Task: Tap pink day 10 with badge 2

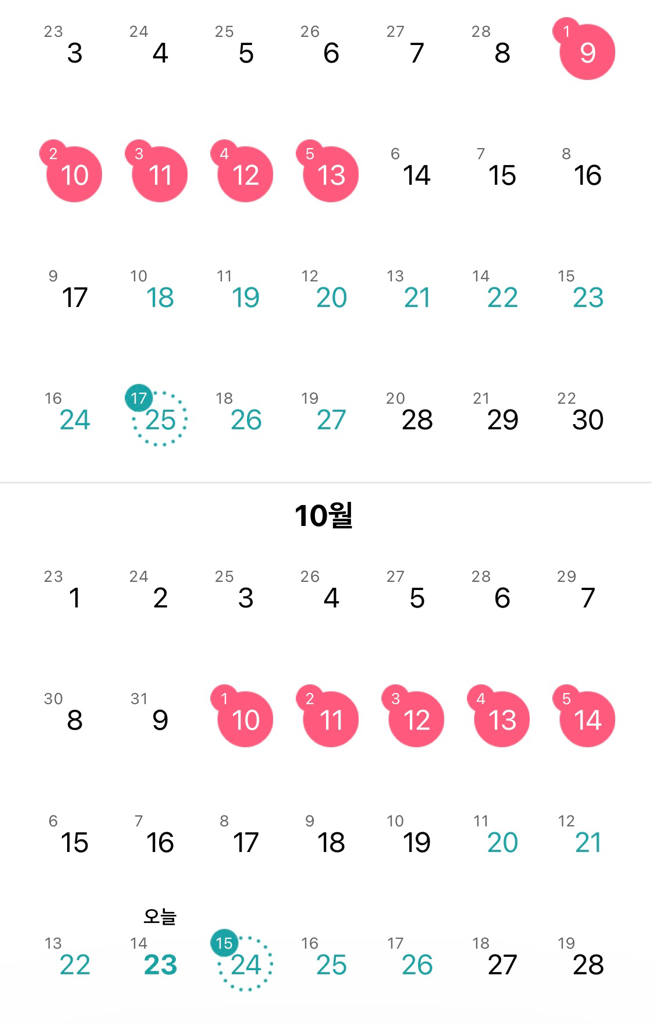Action: point(75,175)
